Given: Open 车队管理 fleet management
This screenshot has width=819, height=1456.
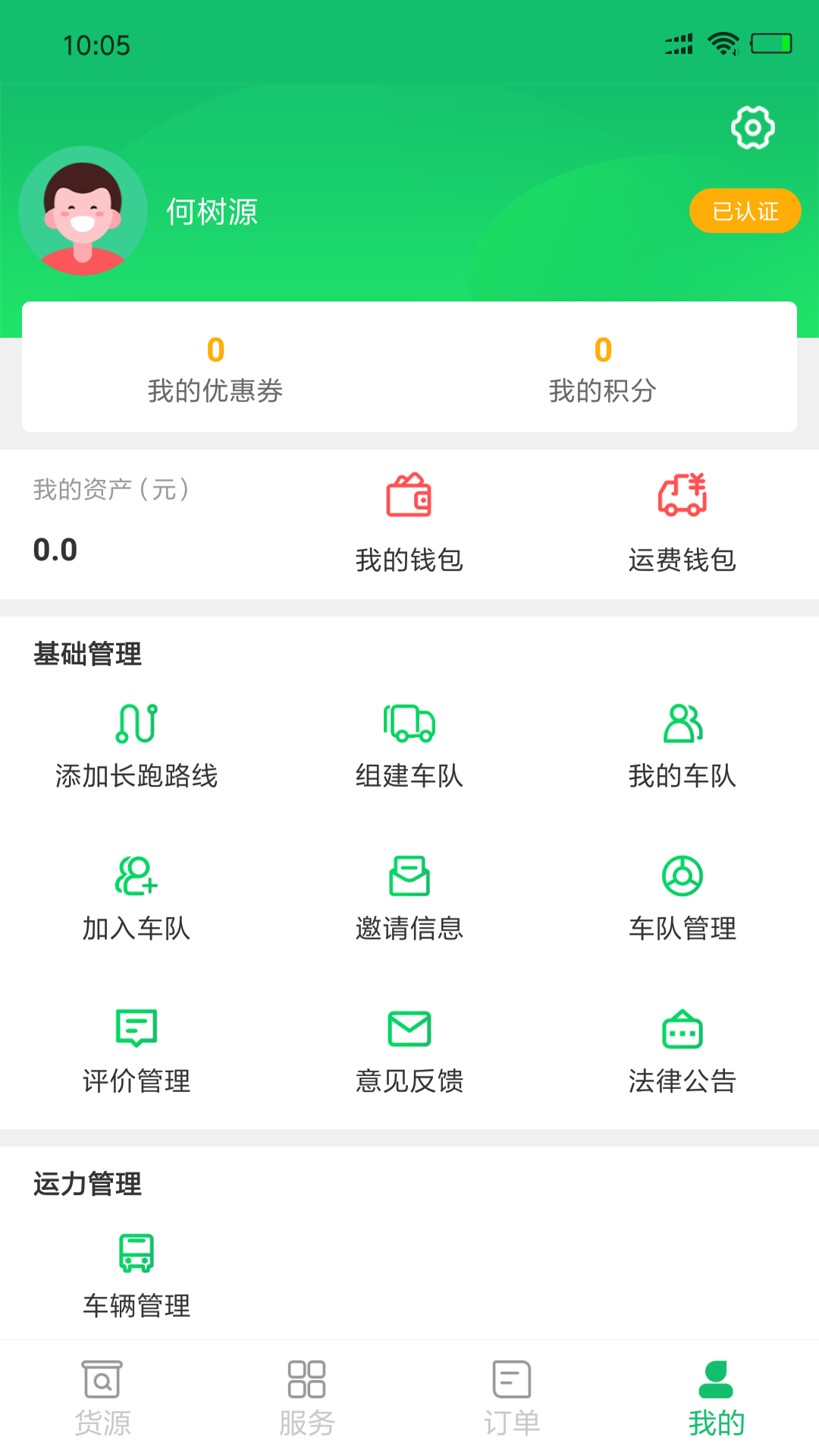Looking at the screenshot, I should [682, 899].
